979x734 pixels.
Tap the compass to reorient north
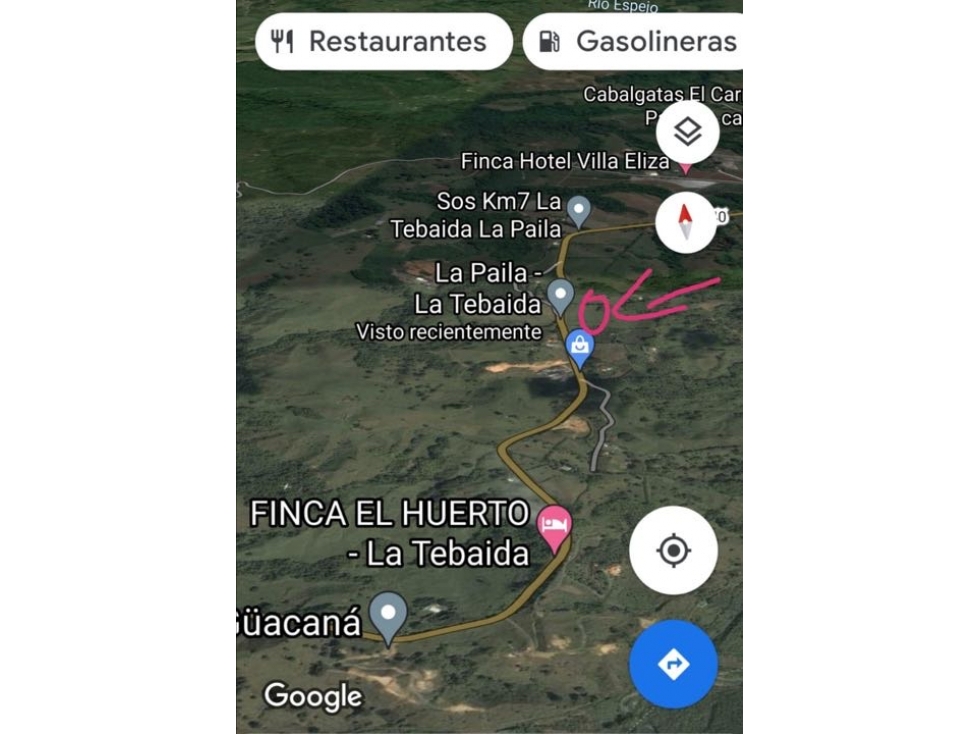coord(685,221)
